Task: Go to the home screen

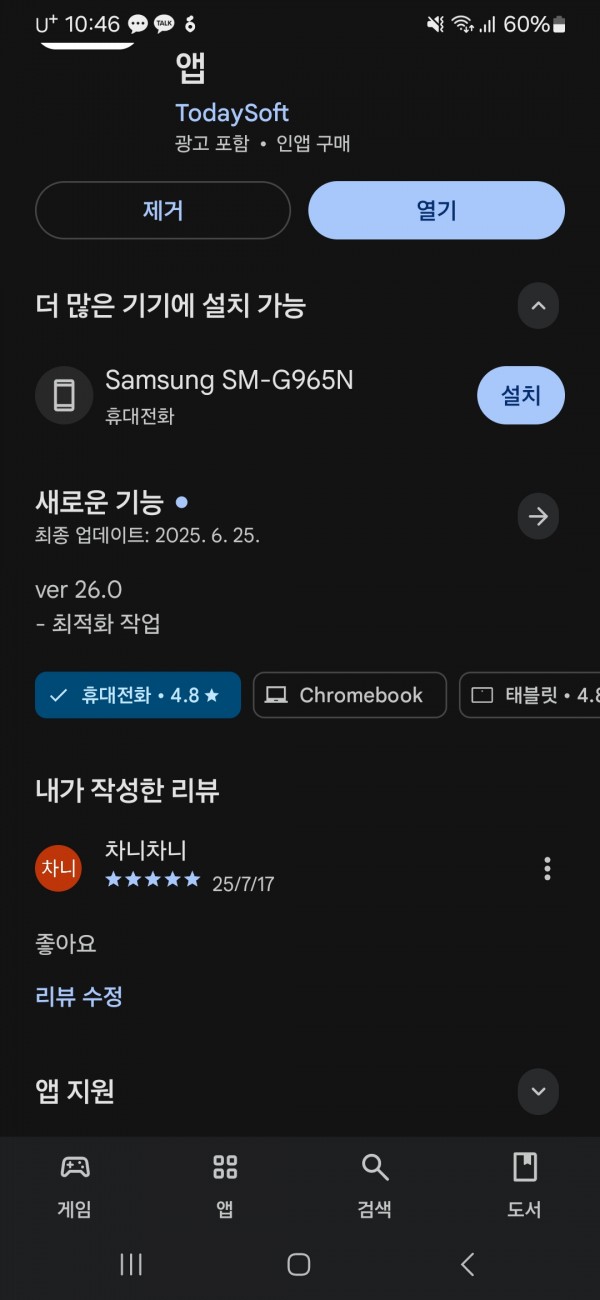Action: click(298, 1264)
